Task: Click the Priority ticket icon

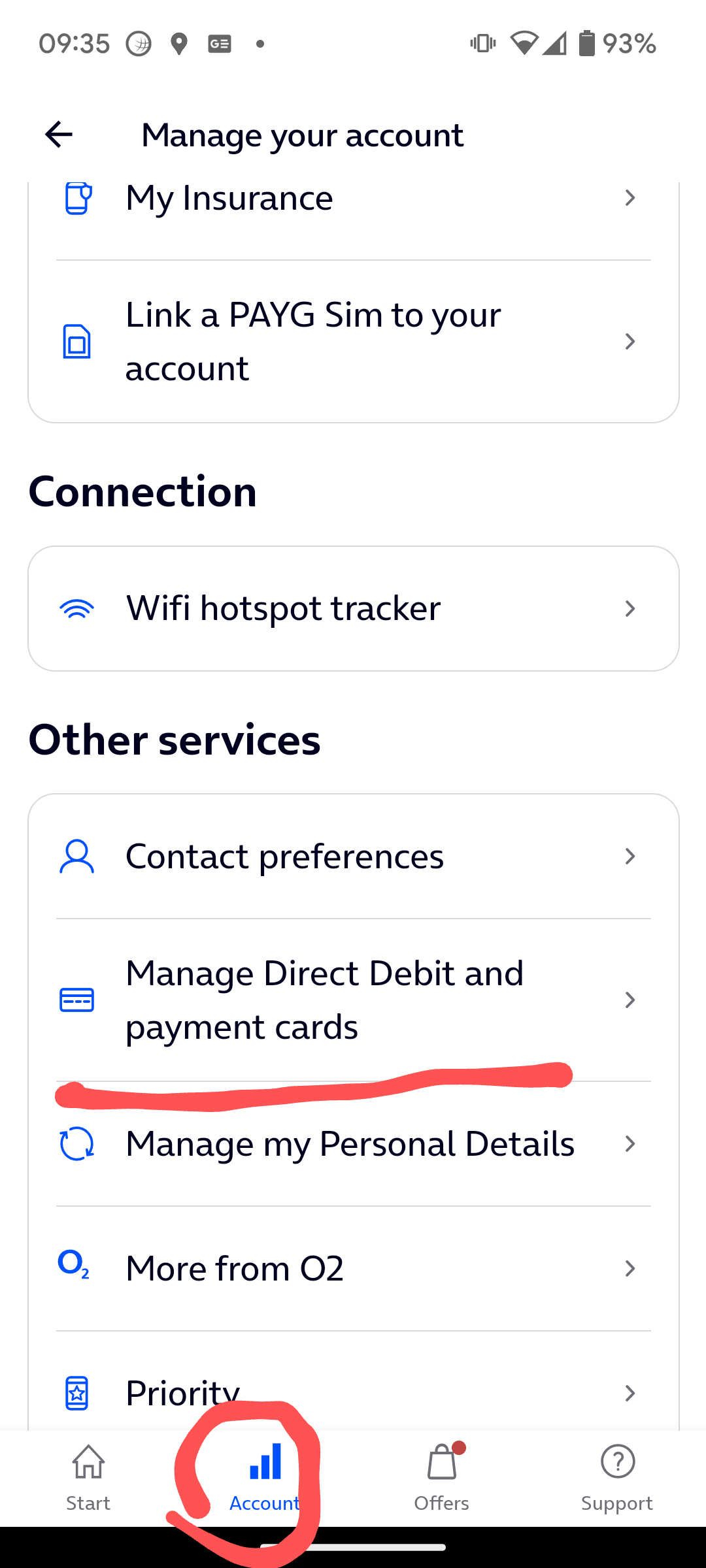Action: tap(76, 1392)
